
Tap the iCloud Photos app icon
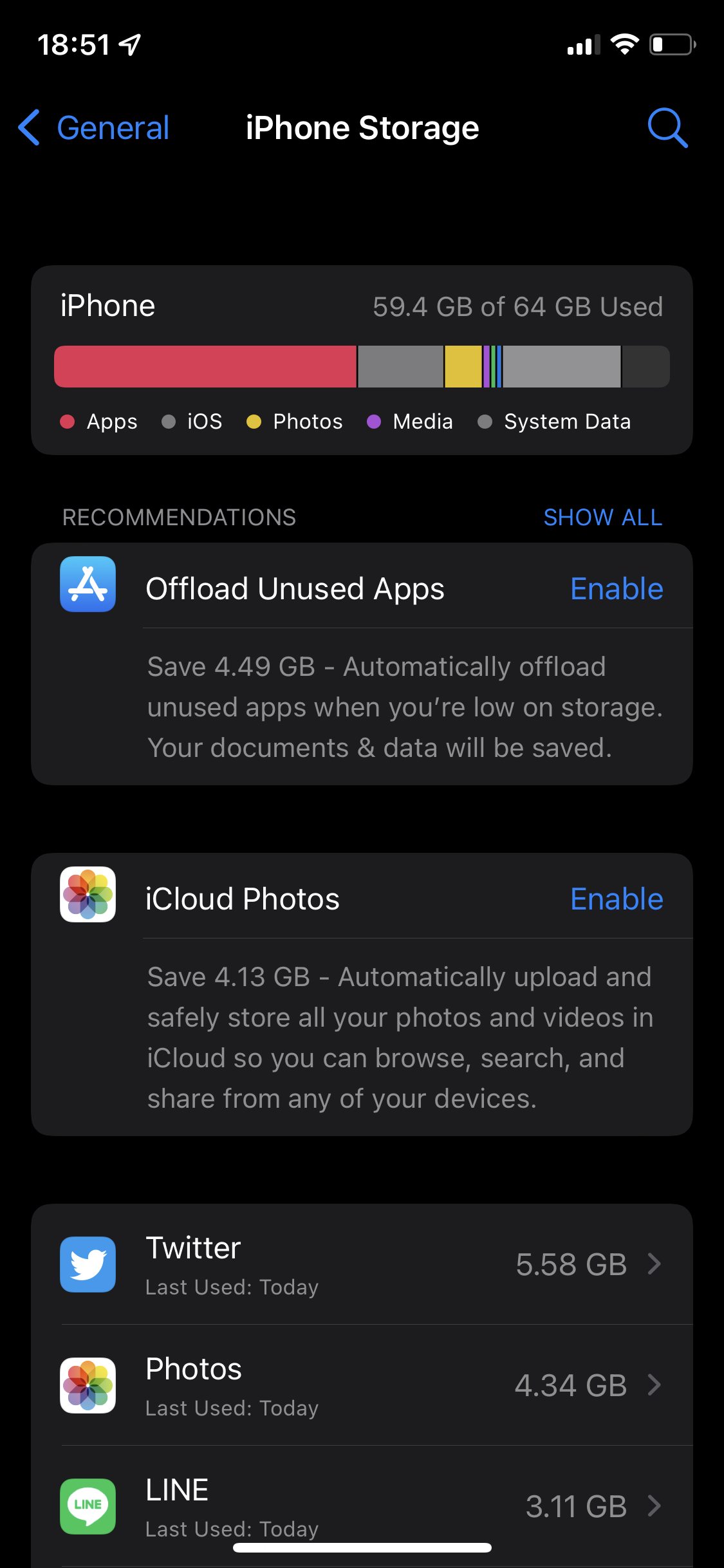click(x=88, y=895)
